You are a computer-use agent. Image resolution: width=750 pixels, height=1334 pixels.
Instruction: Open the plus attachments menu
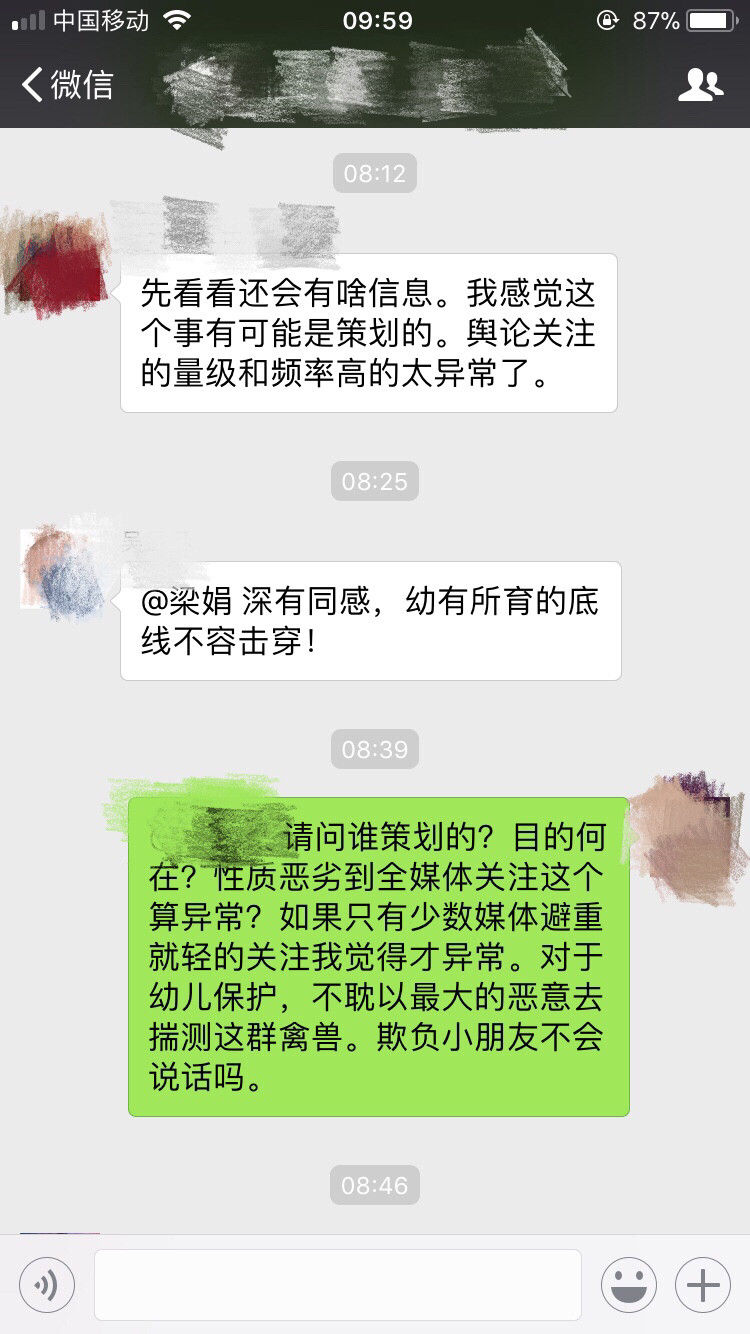point(703,1285)
